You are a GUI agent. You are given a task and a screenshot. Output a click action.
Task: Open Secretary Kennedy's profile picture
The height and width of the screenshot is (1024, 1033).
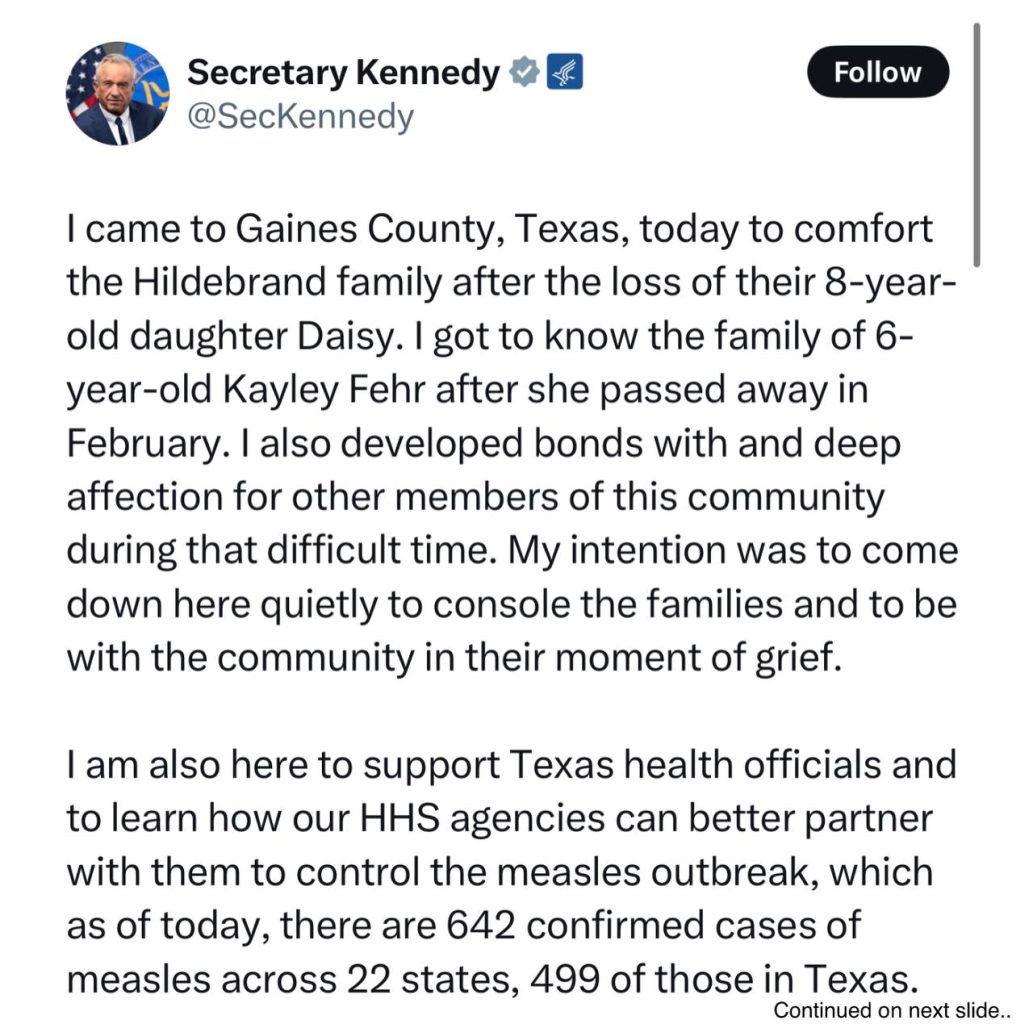(118, 94)
